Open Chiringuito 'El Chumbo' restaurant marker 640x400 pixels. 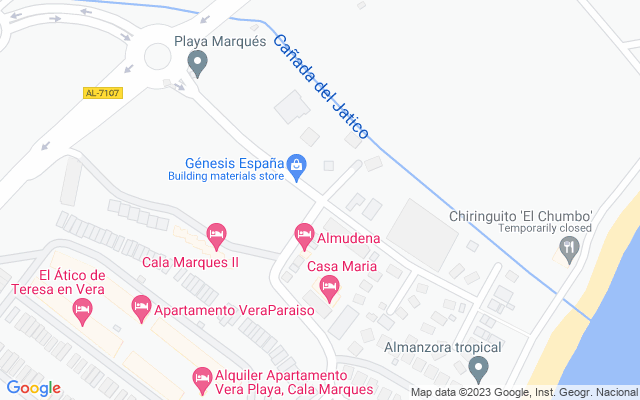tap(569, 247)
